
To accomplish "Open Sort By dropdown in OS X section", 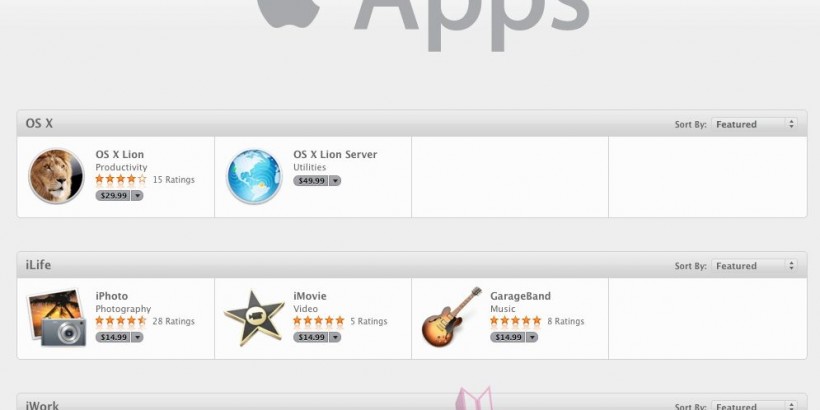I will pos(755,125).
